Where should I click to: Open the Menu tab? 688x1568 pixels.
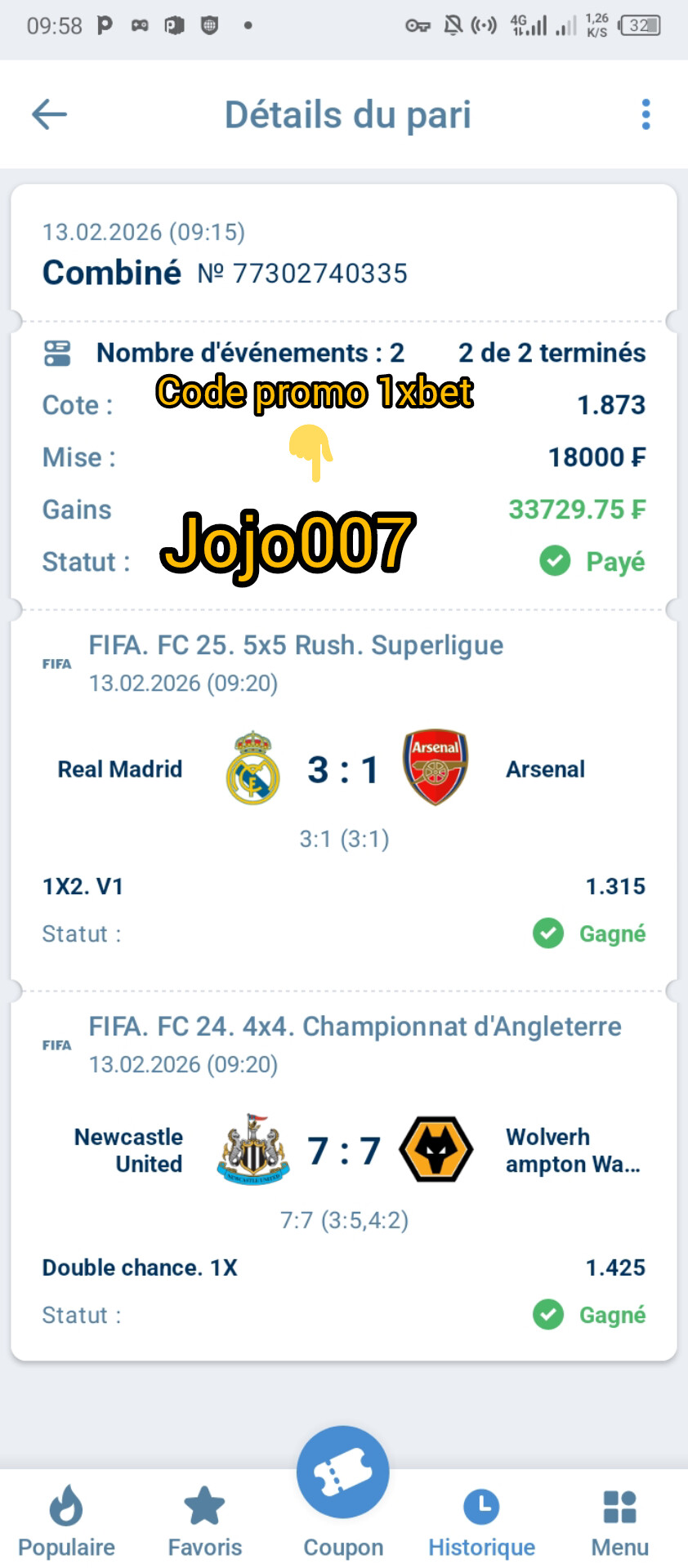tap(619, 1521)
